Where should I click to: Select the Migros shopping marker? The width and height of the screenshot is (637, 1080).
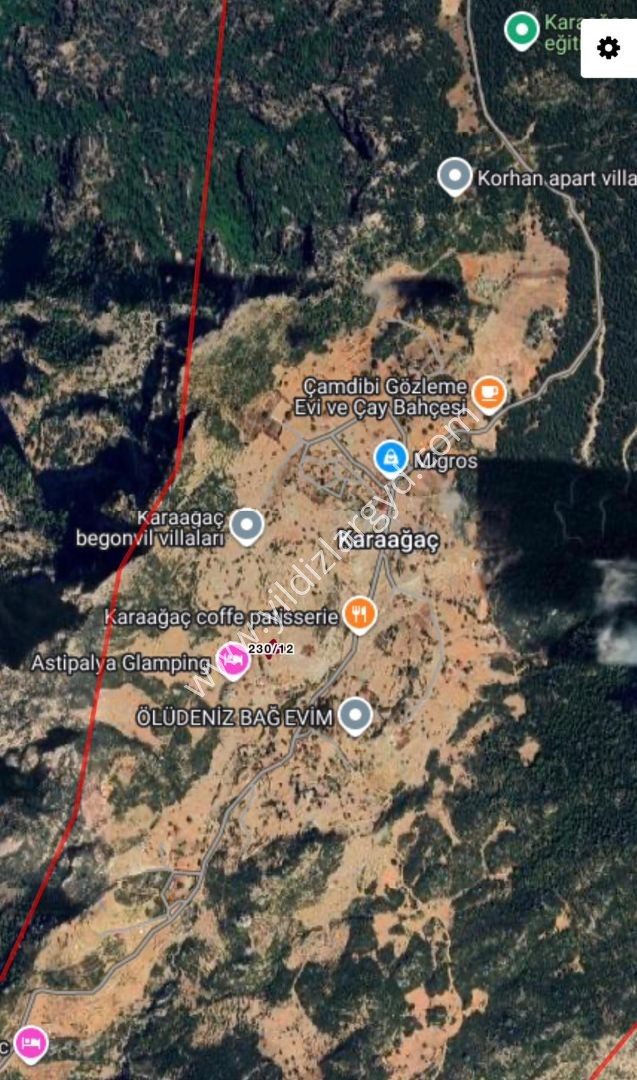click(391, 458)
